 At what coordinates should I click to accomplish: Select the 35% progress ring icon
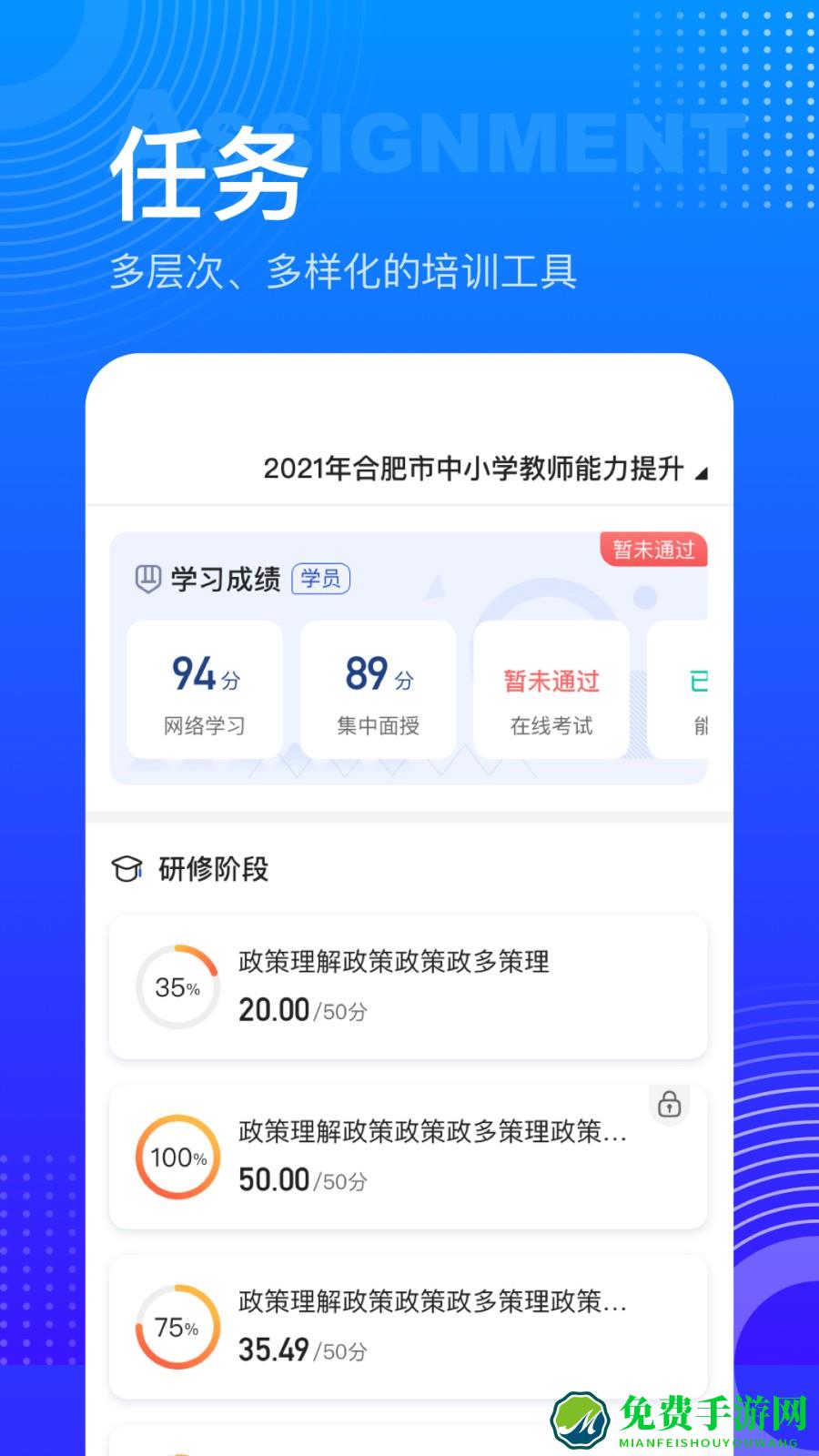tap(177, 987)
